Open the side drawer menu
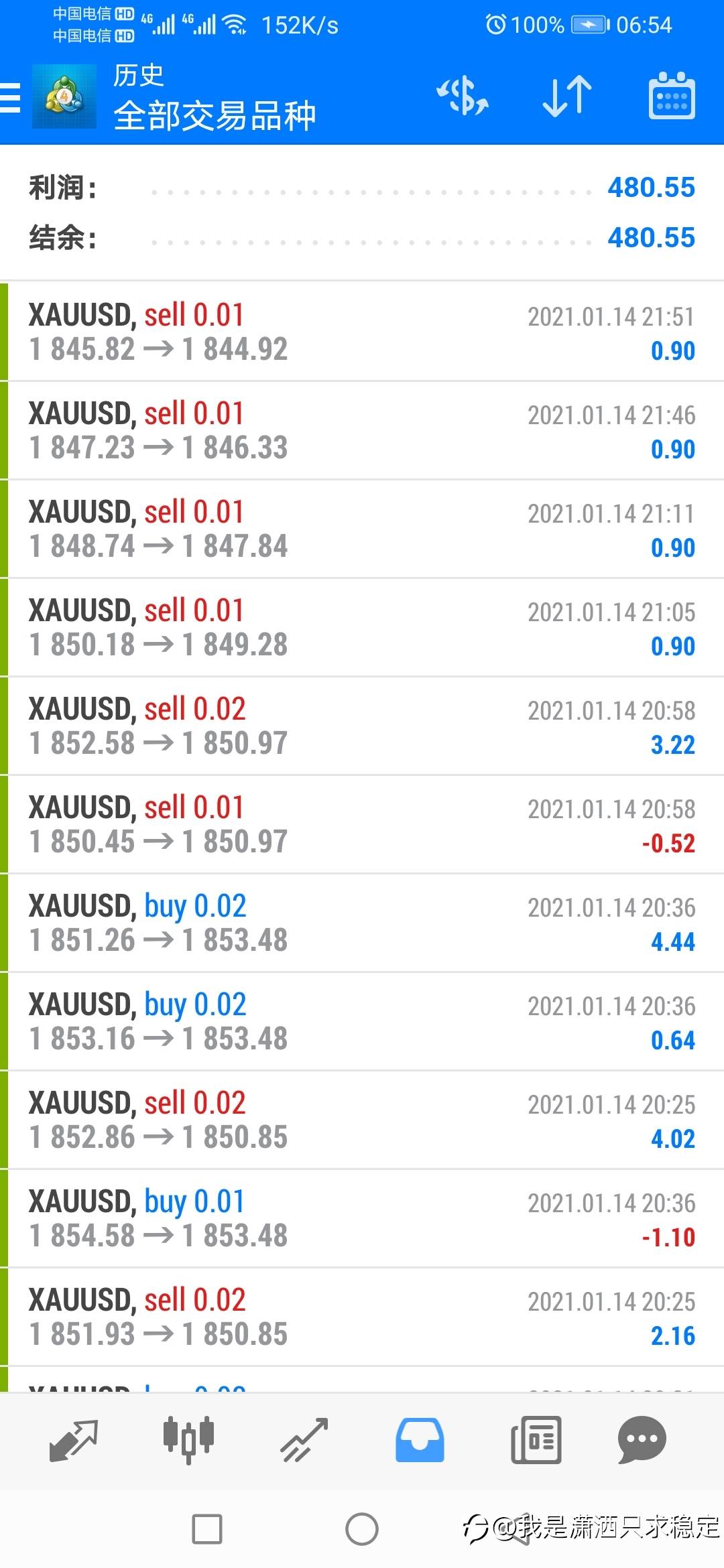This screenshot has width=724, height=1568. tap(11, 98)
